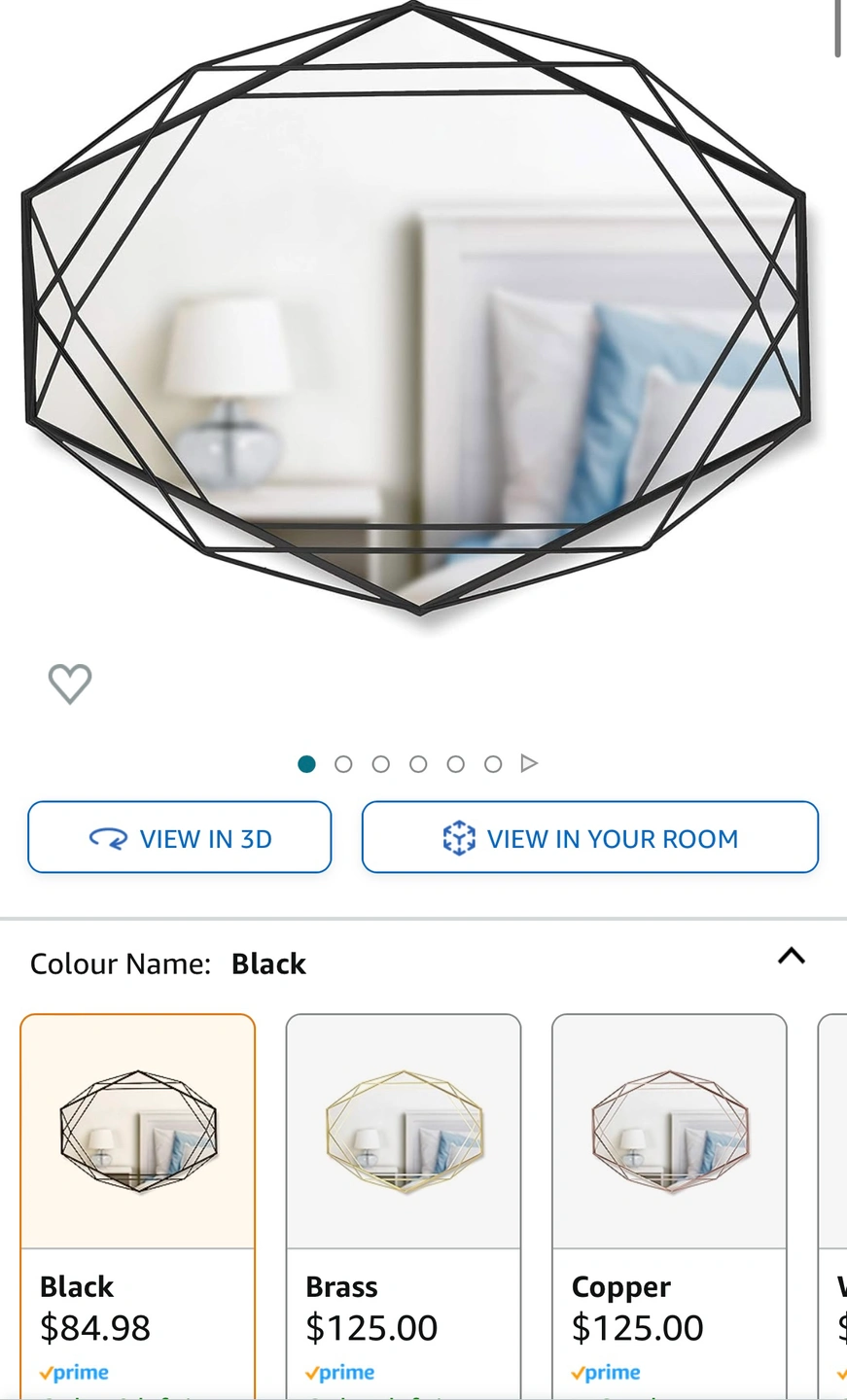Jump to second image dot
The image size is (847, 1400).
pyautogui.click(x=343, y=764)
